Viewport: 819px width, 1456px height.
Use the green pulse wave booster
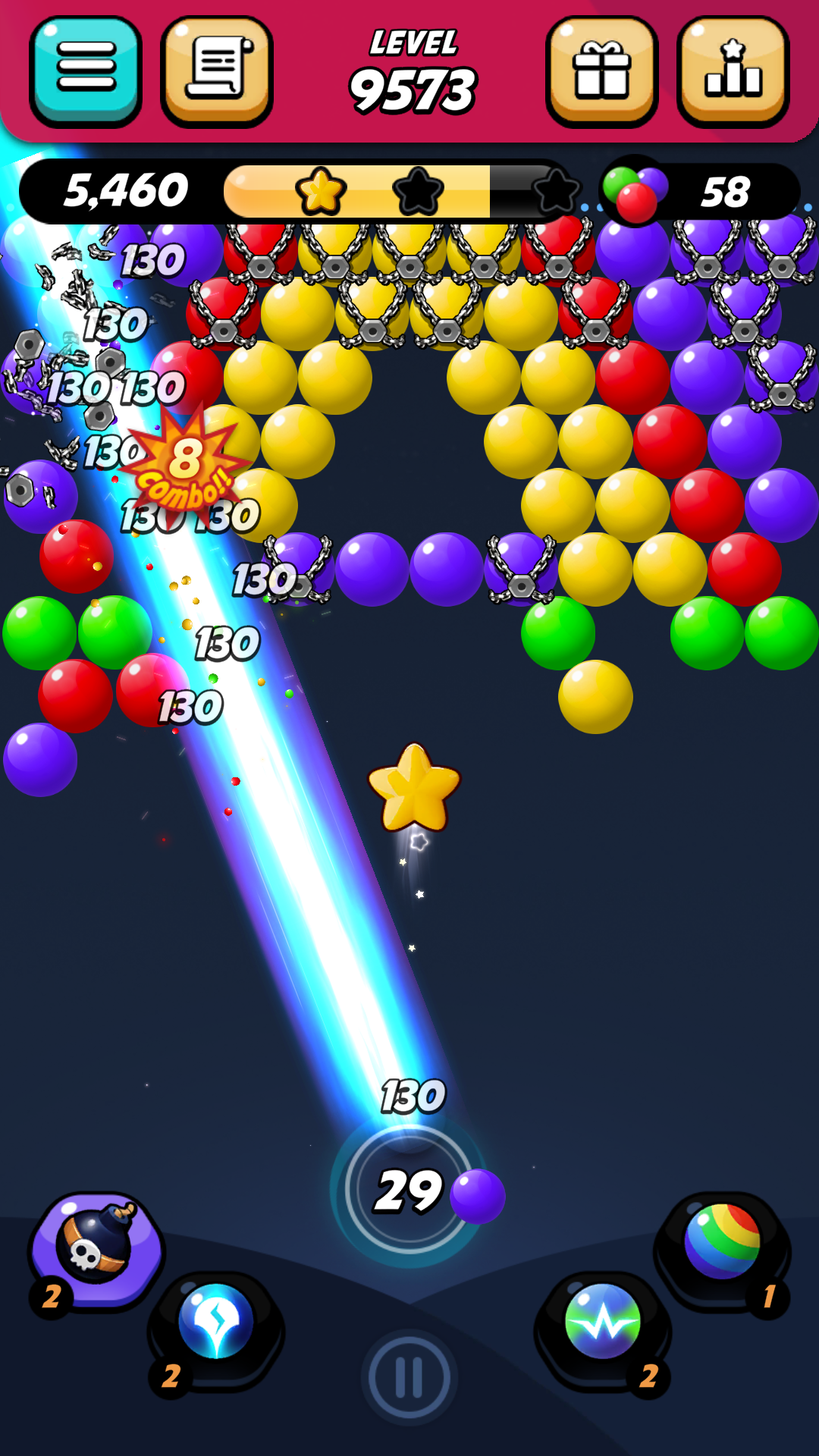603,1323
